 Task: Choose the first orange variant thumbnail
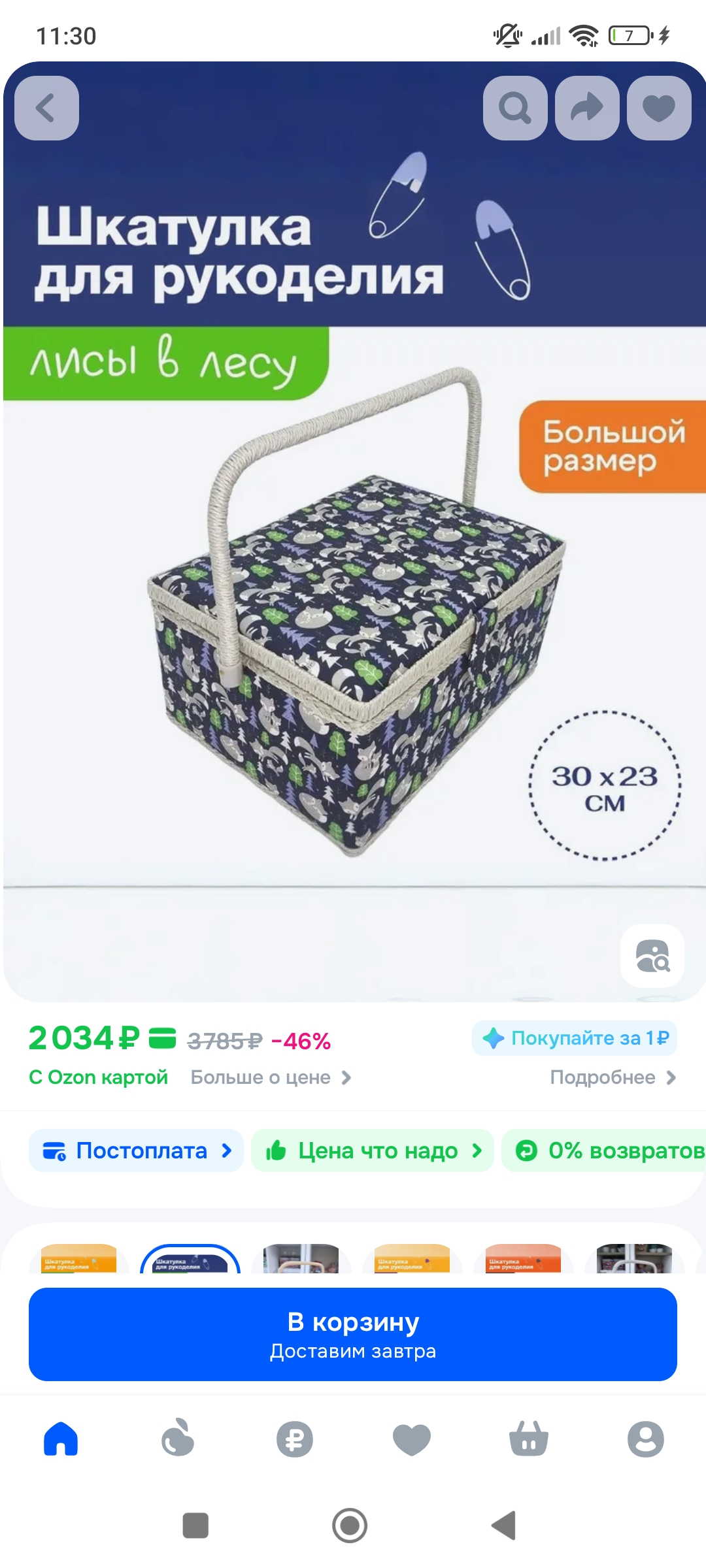[x=78, y=1258]
